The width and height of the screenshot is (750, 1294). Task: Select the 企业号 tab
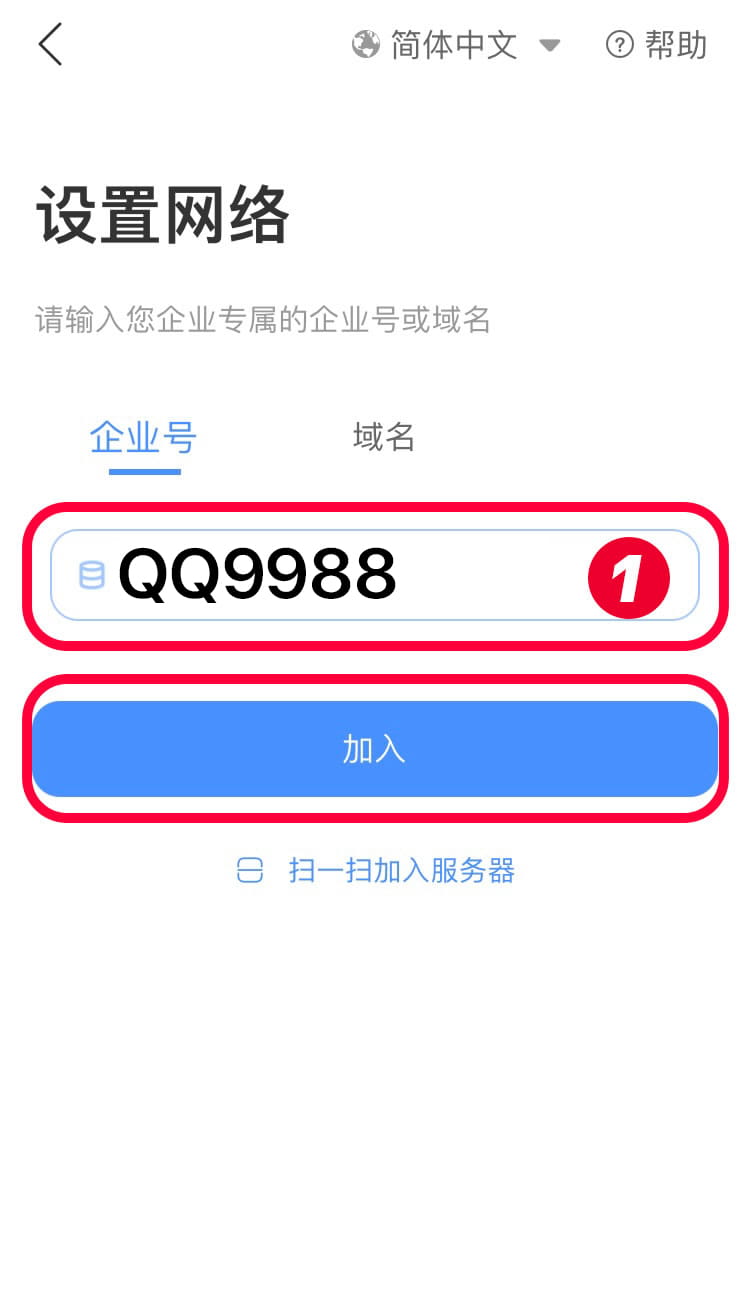pos(143,437)
